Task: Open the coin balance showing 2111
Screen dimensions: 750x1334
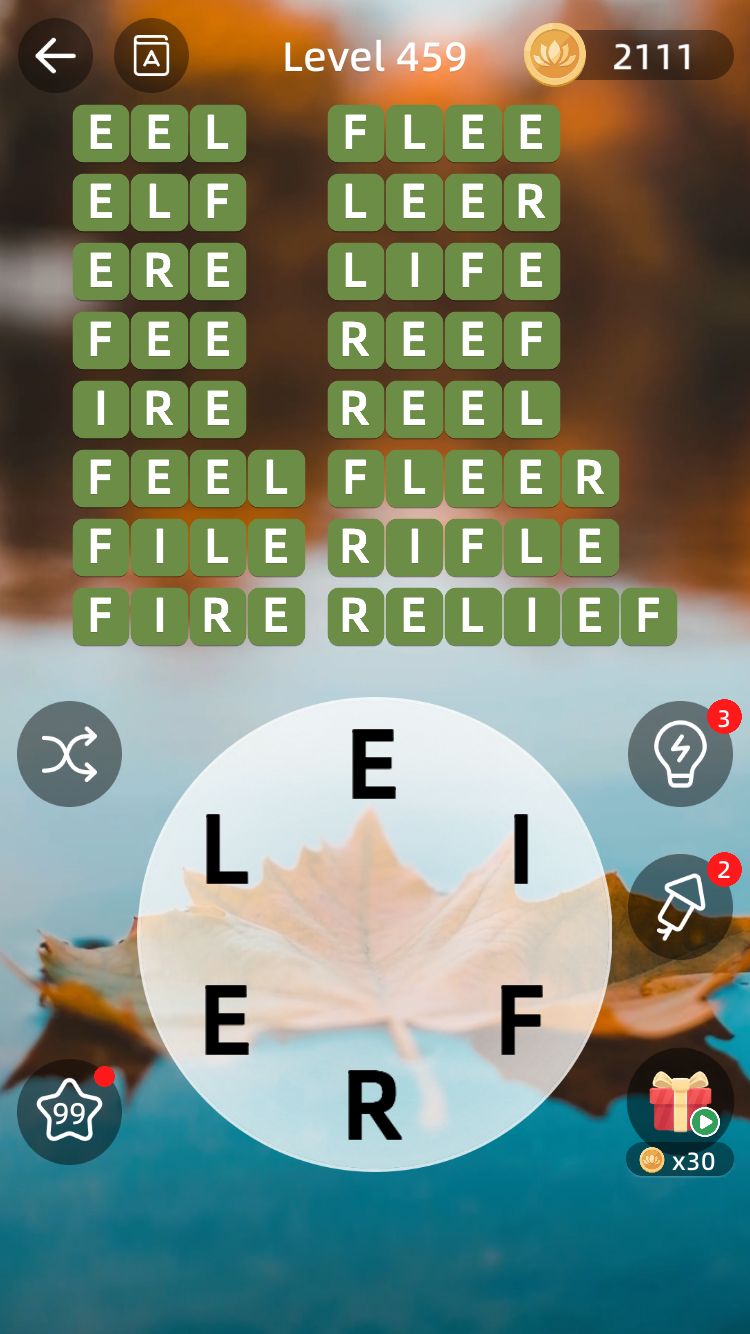Action: (630, 56)
